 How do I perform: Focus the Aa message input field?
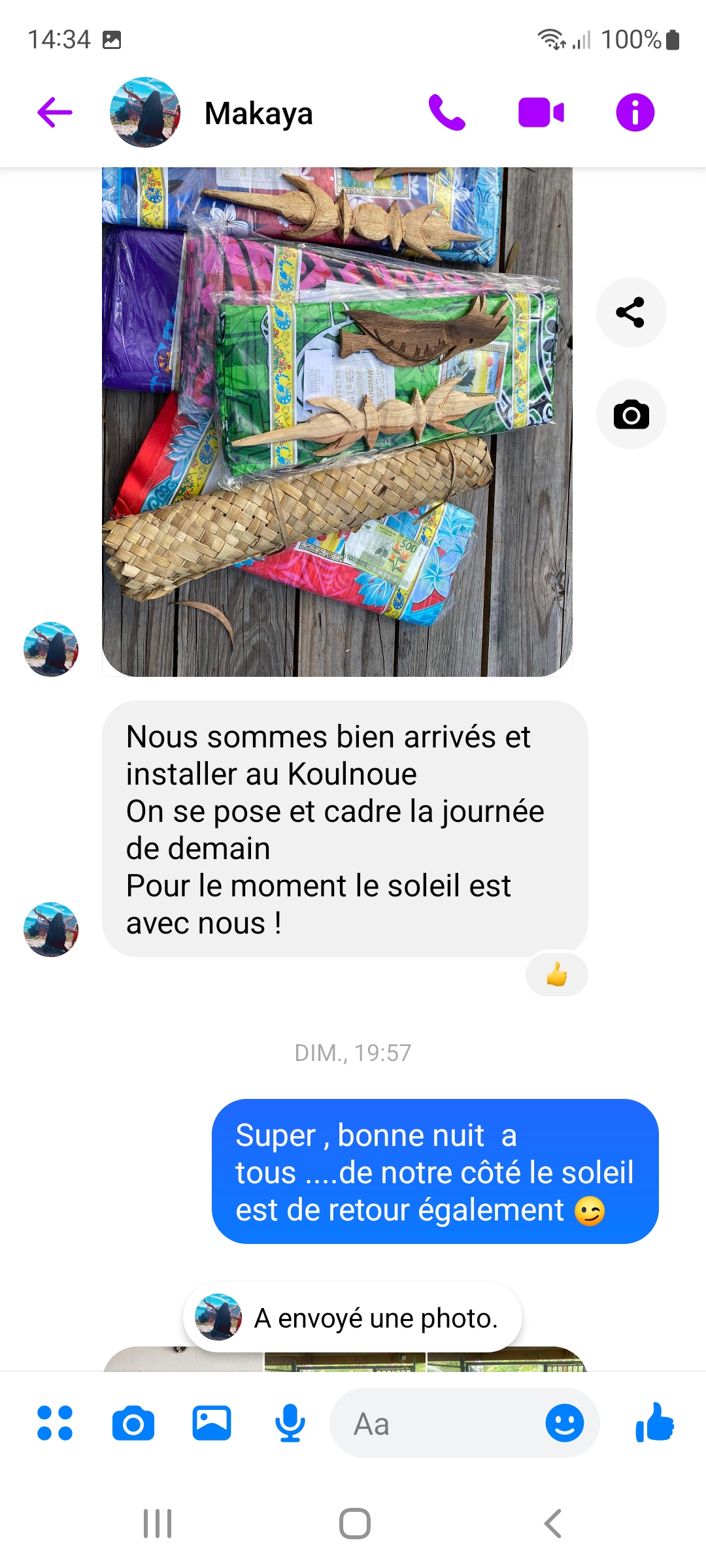pos(438,1423)
